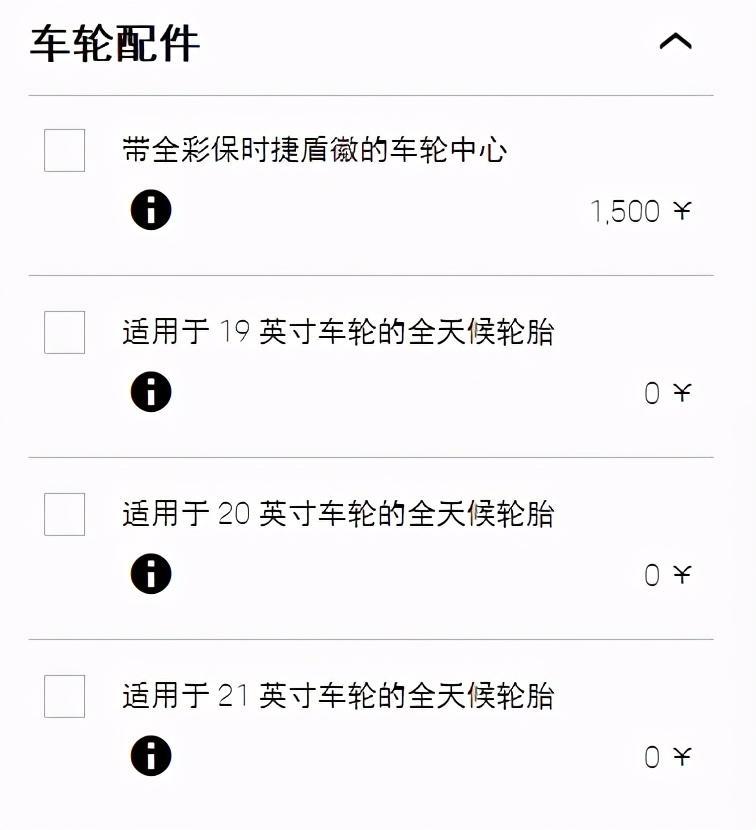
Task: Check the 带全彩保时捷盾徽的车轮中心 option
Action: (64, 151)
